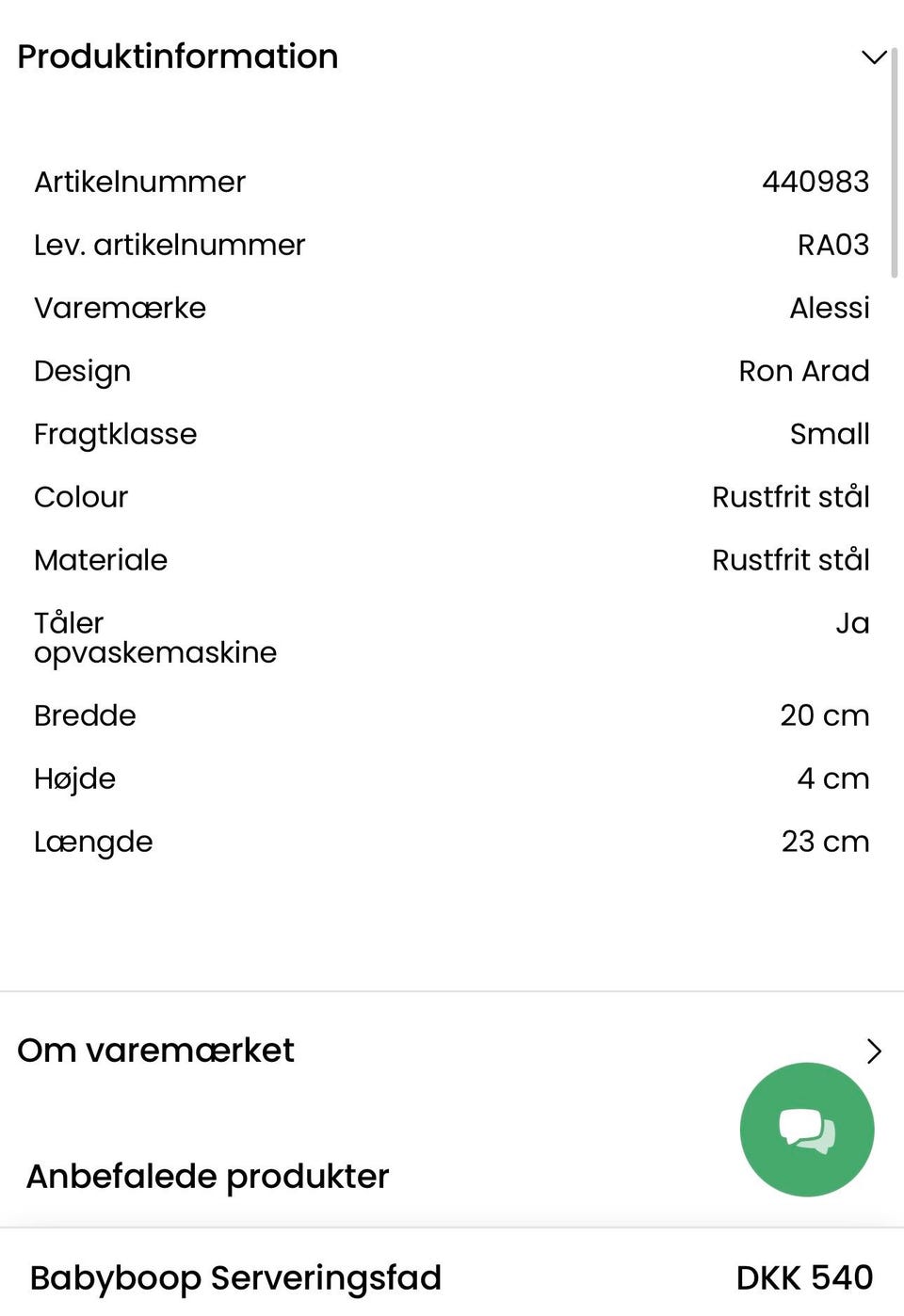This screenshot has height=1316, width=904.
Task: Select the Alessi brand name
Action: (x=829, y=308)
